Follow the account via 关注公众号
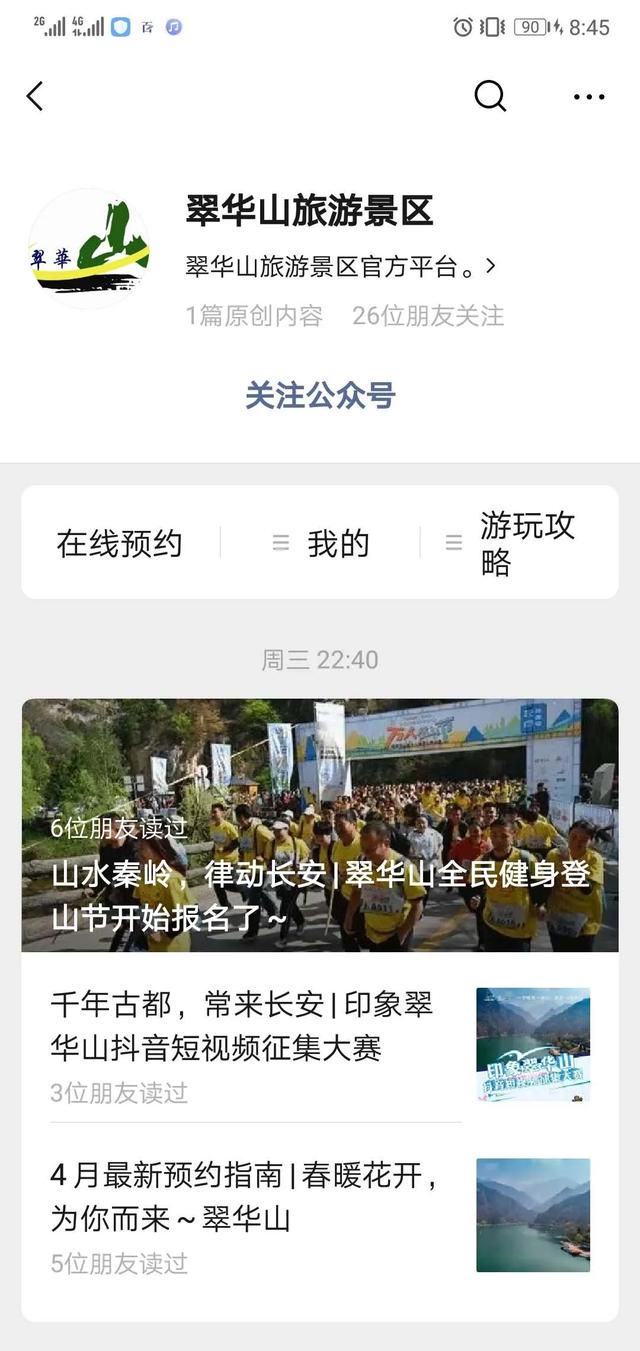This screenshot has width=640, height=1351. click(320, 395)
